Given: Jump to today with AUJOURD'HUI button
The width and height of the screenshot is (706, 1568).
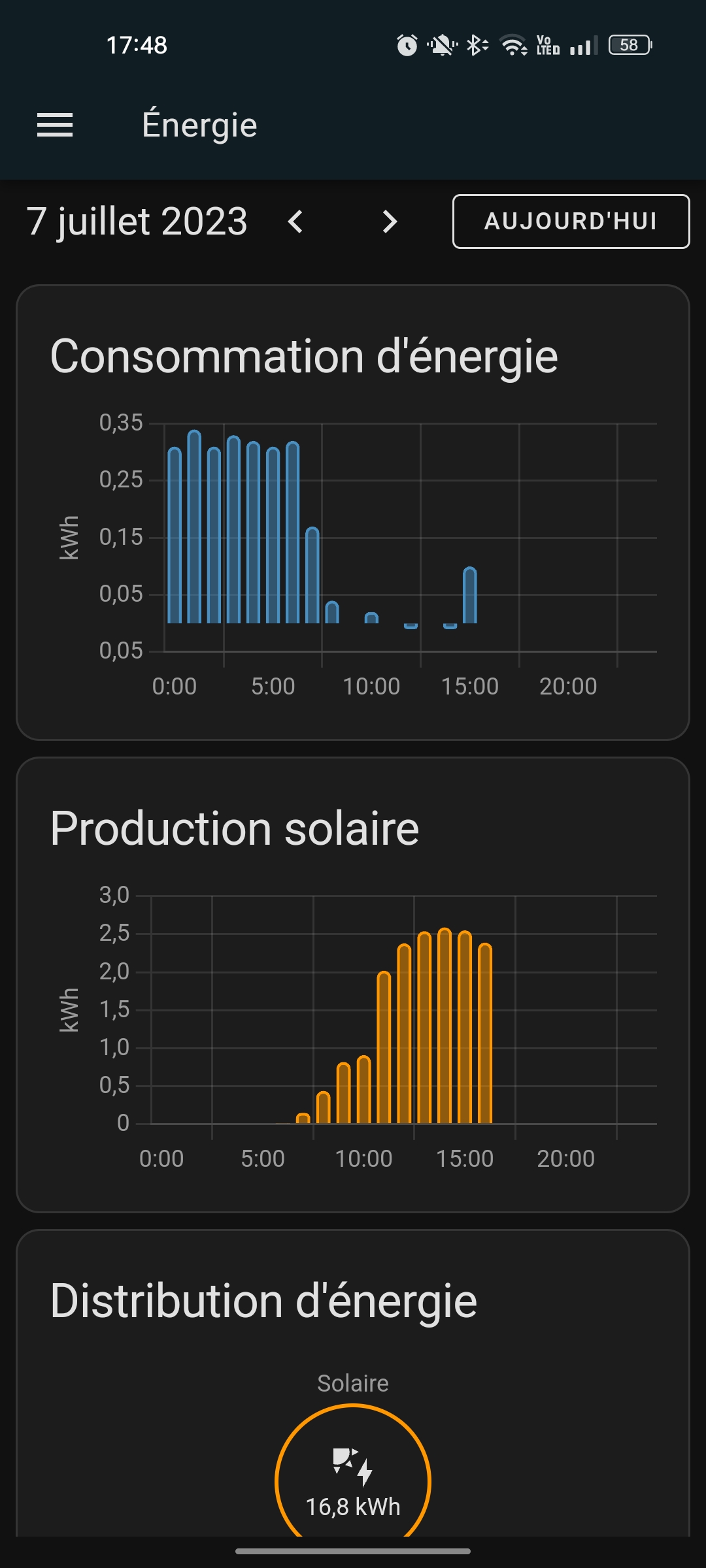Looking at the screenshot, I should pos(571,221).
